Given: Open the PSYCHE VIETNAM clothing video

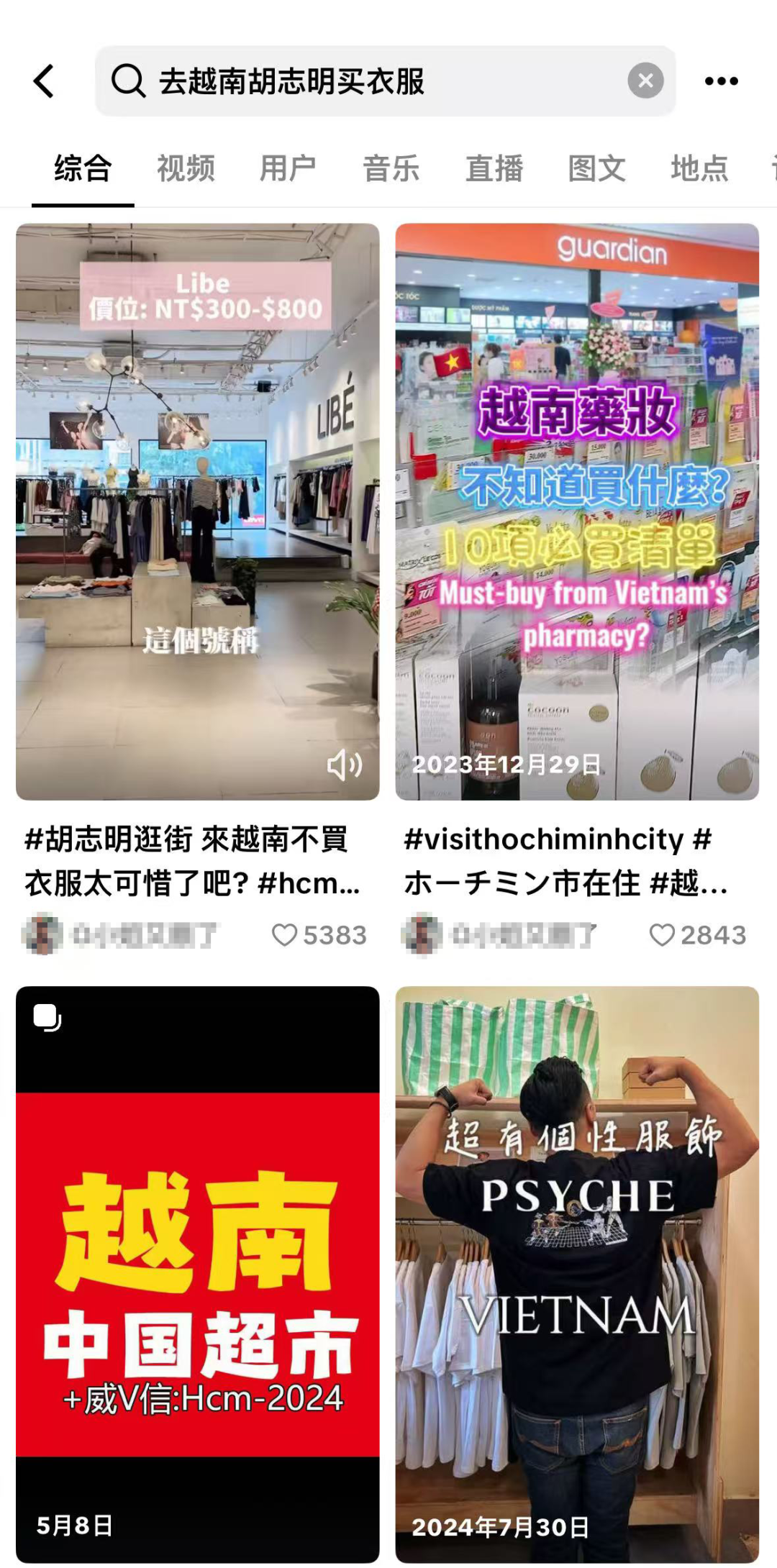Looking at the screenshot, I should point(577,1273).
